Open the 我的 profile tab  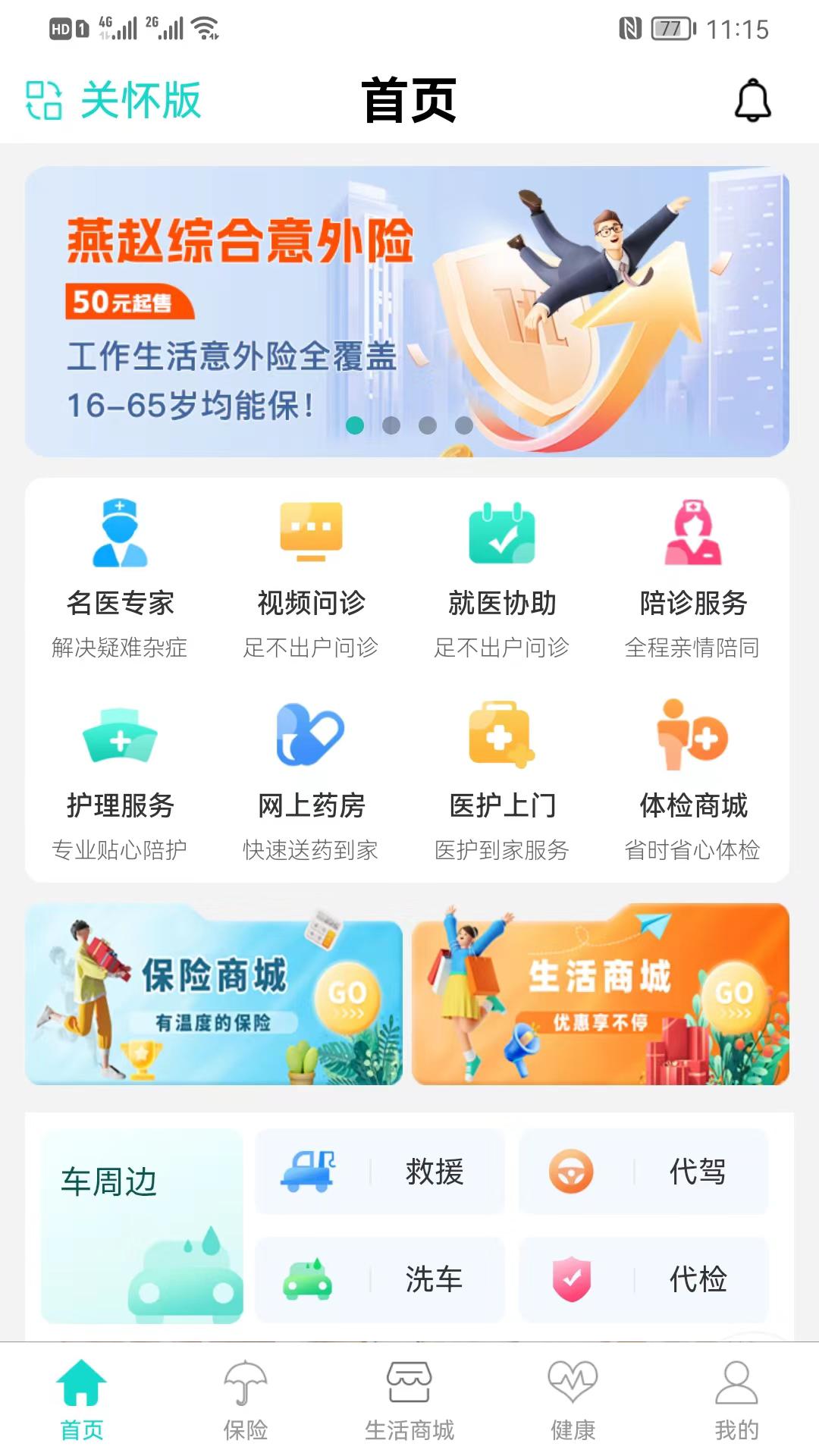pyautogui.click(x=736, y=1400)
